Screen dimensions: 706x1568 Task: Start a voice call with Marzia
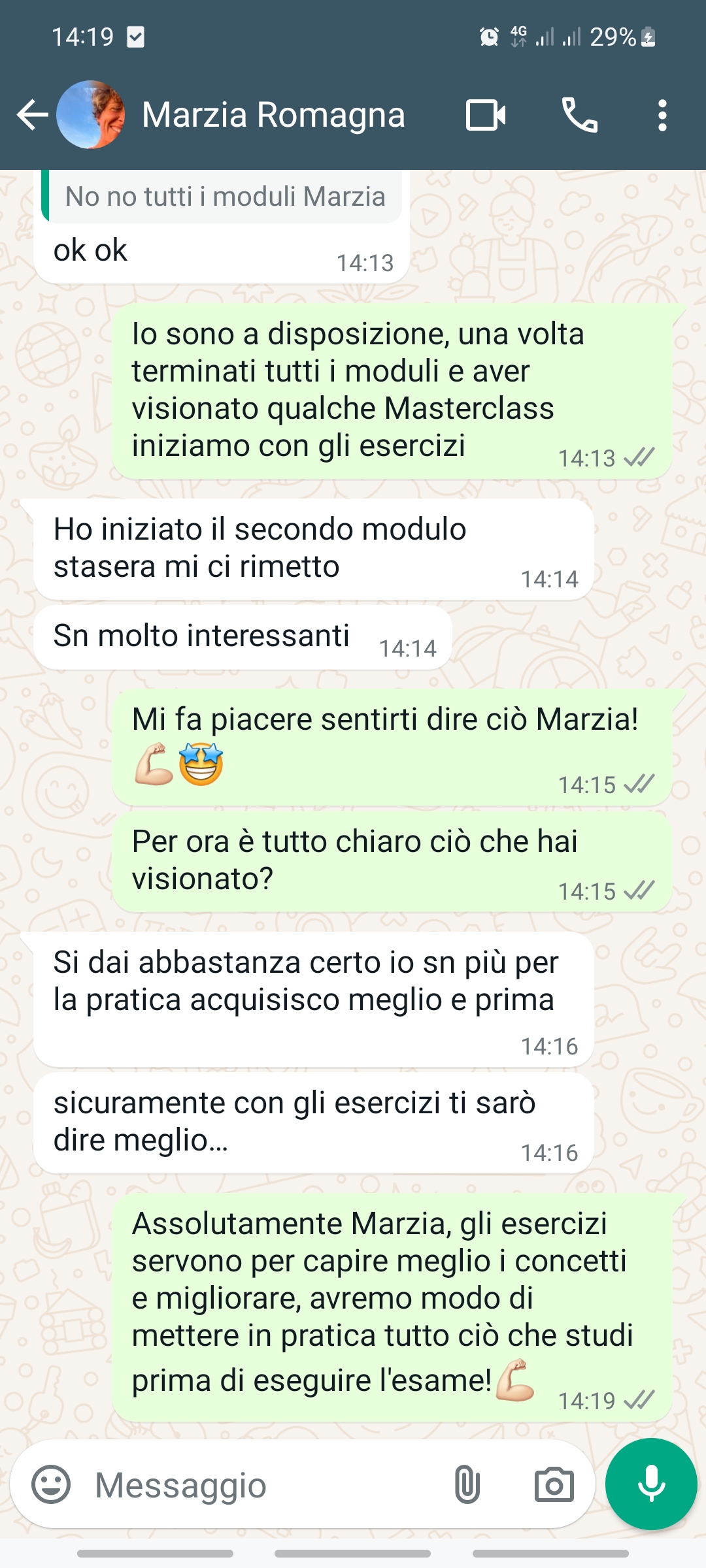click(x=580, y=116)
